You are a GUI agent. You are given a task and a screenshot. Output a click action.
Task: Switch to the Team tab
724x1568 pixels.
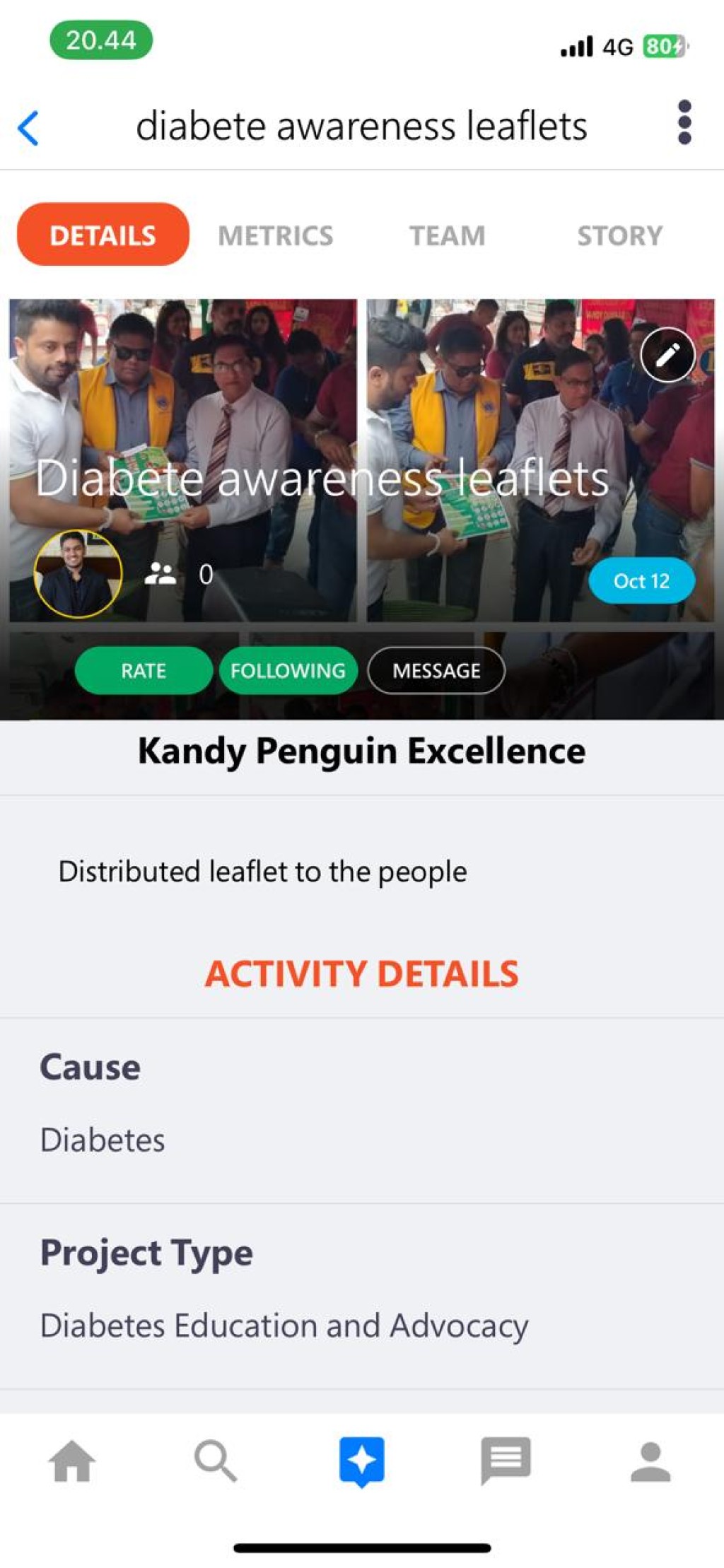448,235
